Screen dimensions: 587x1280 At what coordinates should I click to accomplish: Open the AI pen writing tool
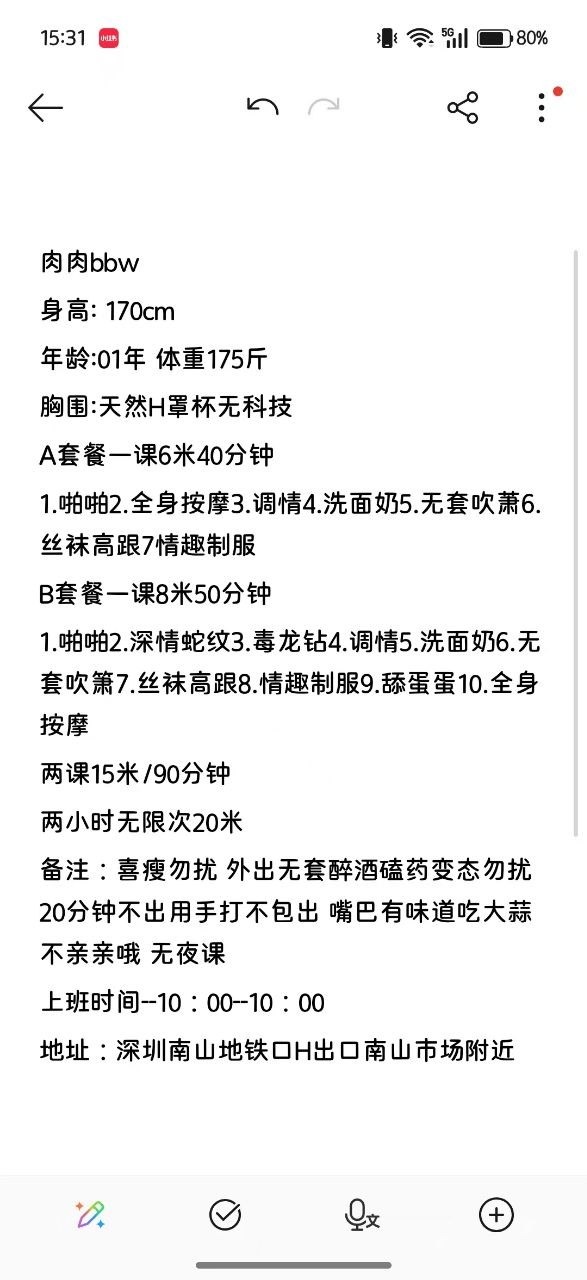pos(90,1215)
